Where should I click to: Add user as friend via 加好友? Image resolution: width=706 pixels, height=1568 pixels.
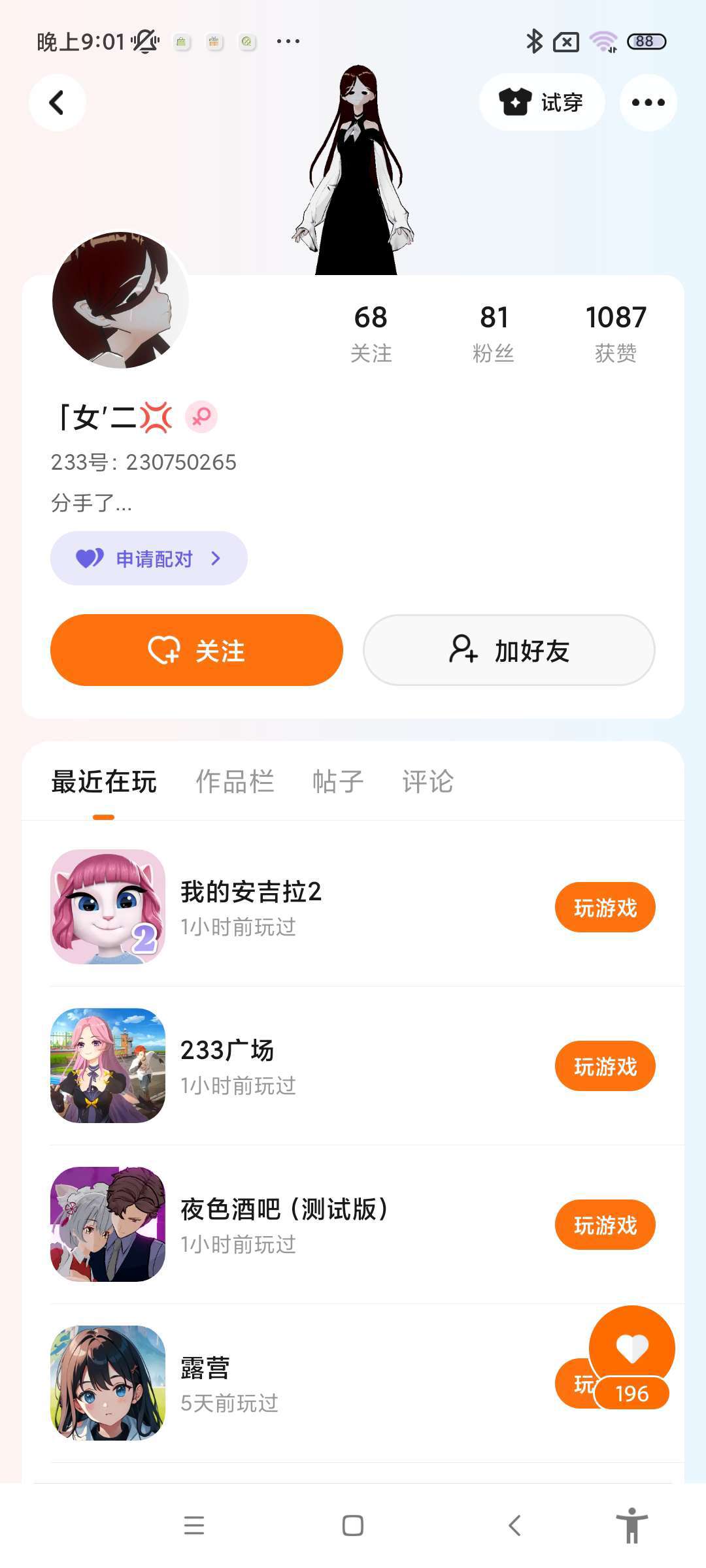[509, 650]
